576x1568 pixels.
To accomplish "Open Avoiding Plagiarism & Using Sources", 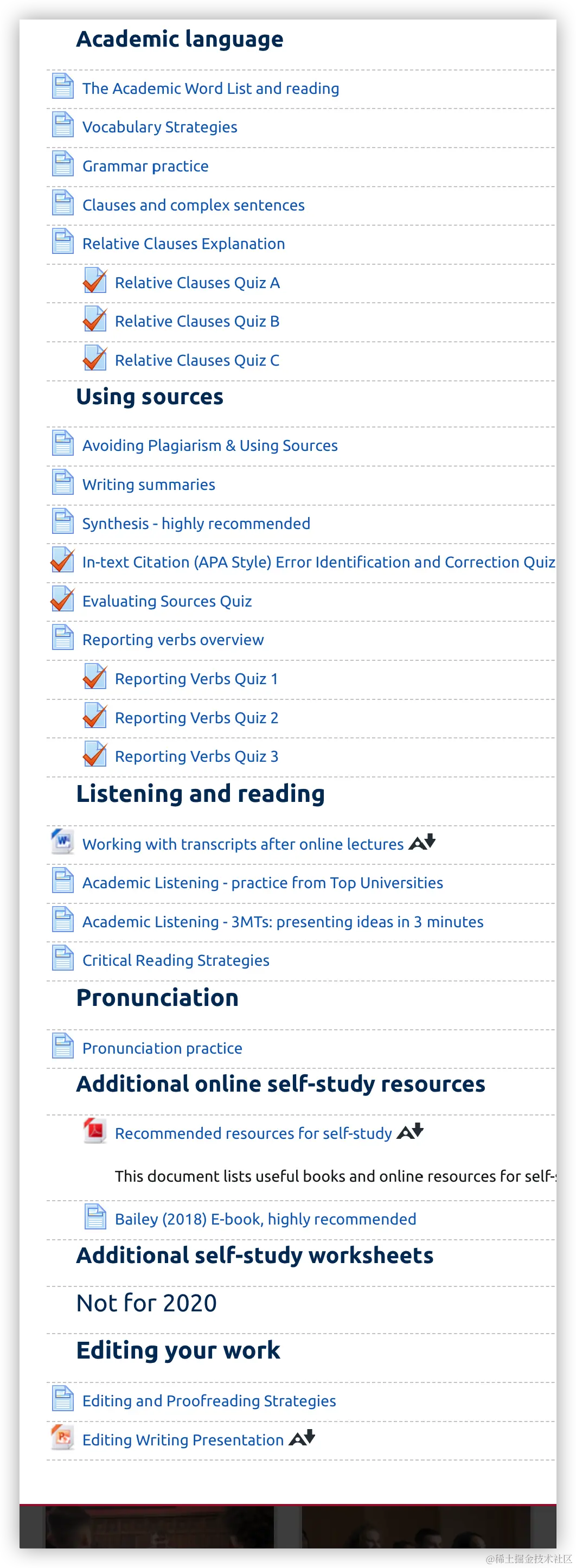I will (x=210, y=445).
